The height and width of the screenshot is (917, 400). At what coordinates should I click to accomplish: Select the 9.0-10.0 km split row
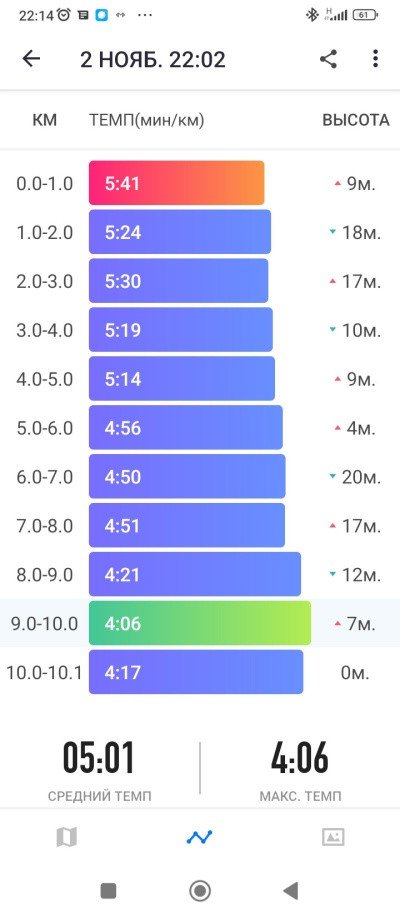(x=200, y=623)
